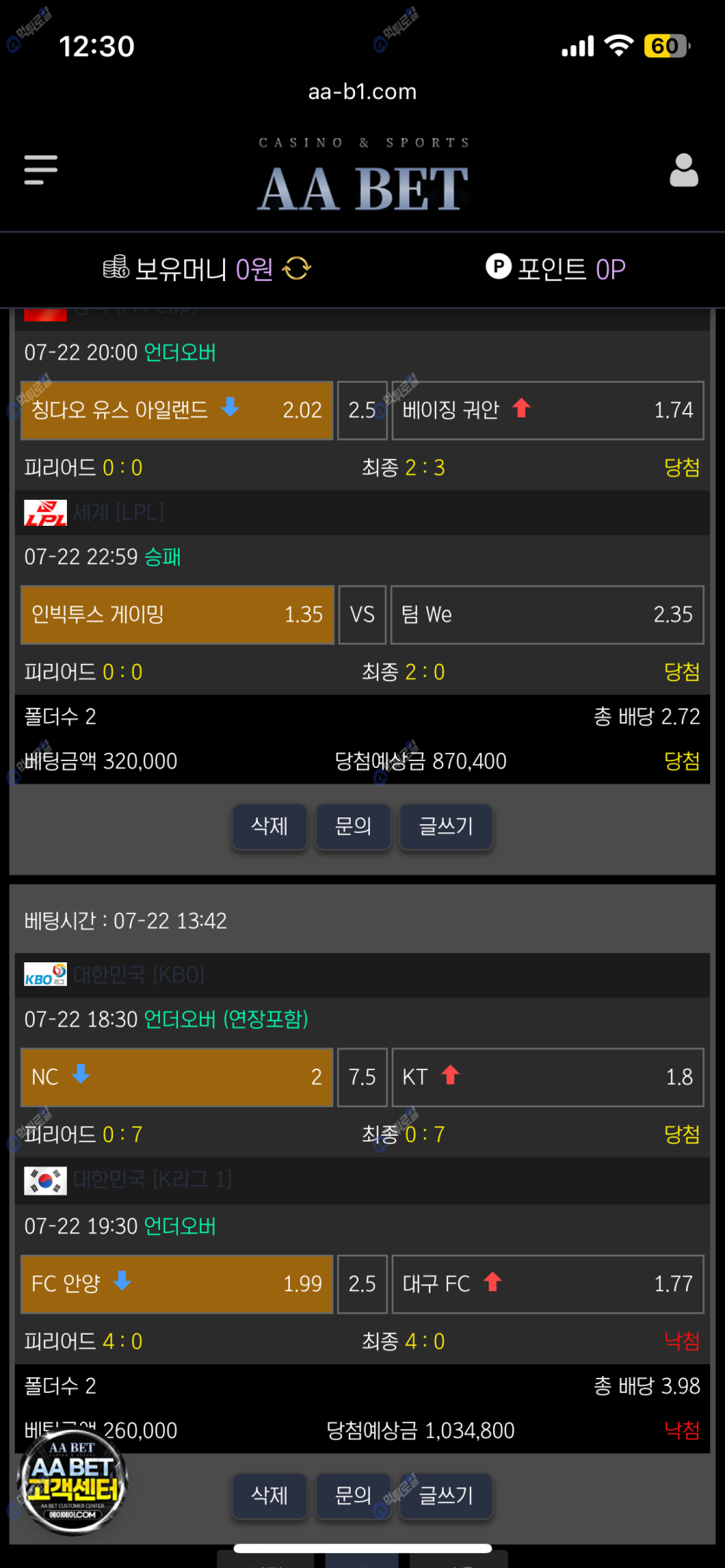
Task: Tap 문의 for the 총 배당 3.98 slip
Action: (353, 1495)
